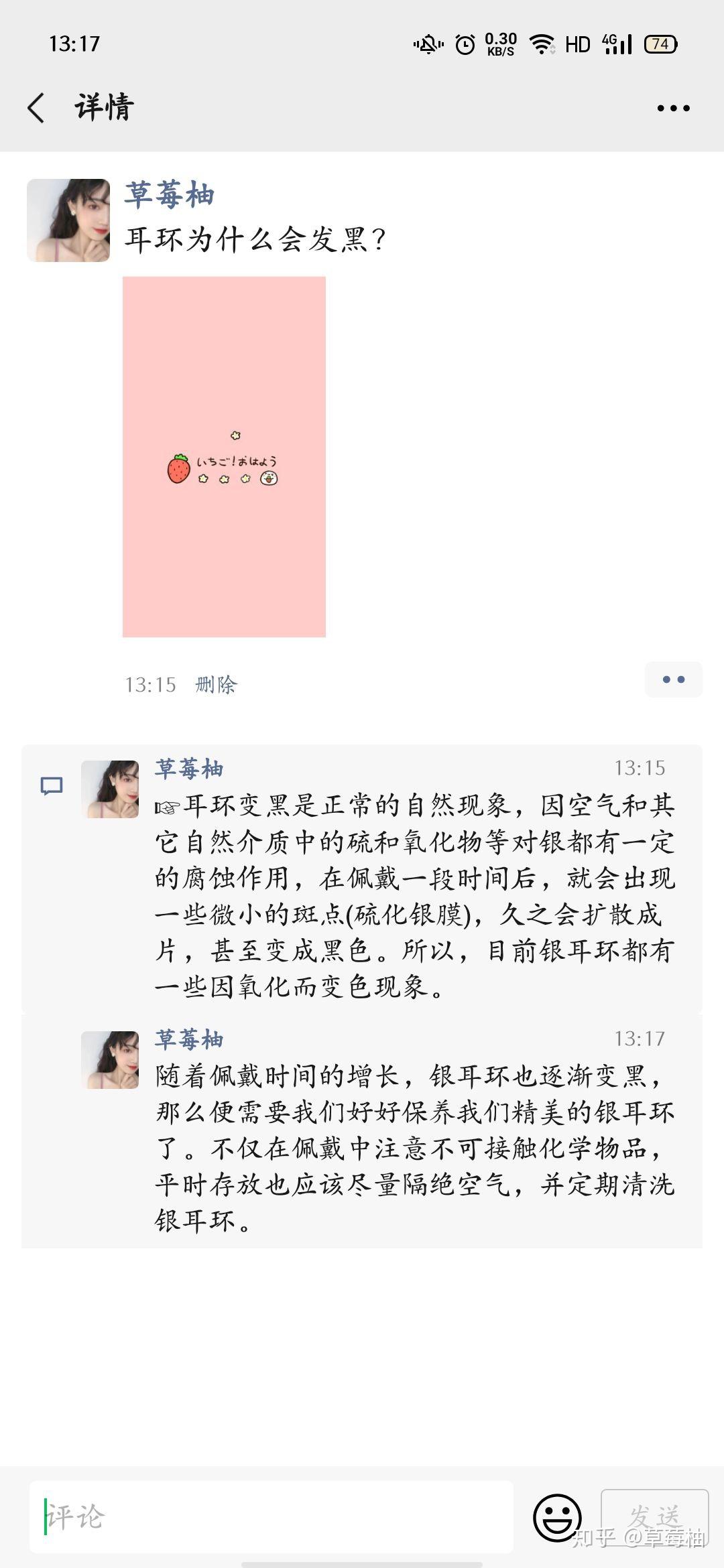The width and height of the screenshot is (724, 1568).
Task: Open the two-dot like/comment button
Action: pos(673,679)
